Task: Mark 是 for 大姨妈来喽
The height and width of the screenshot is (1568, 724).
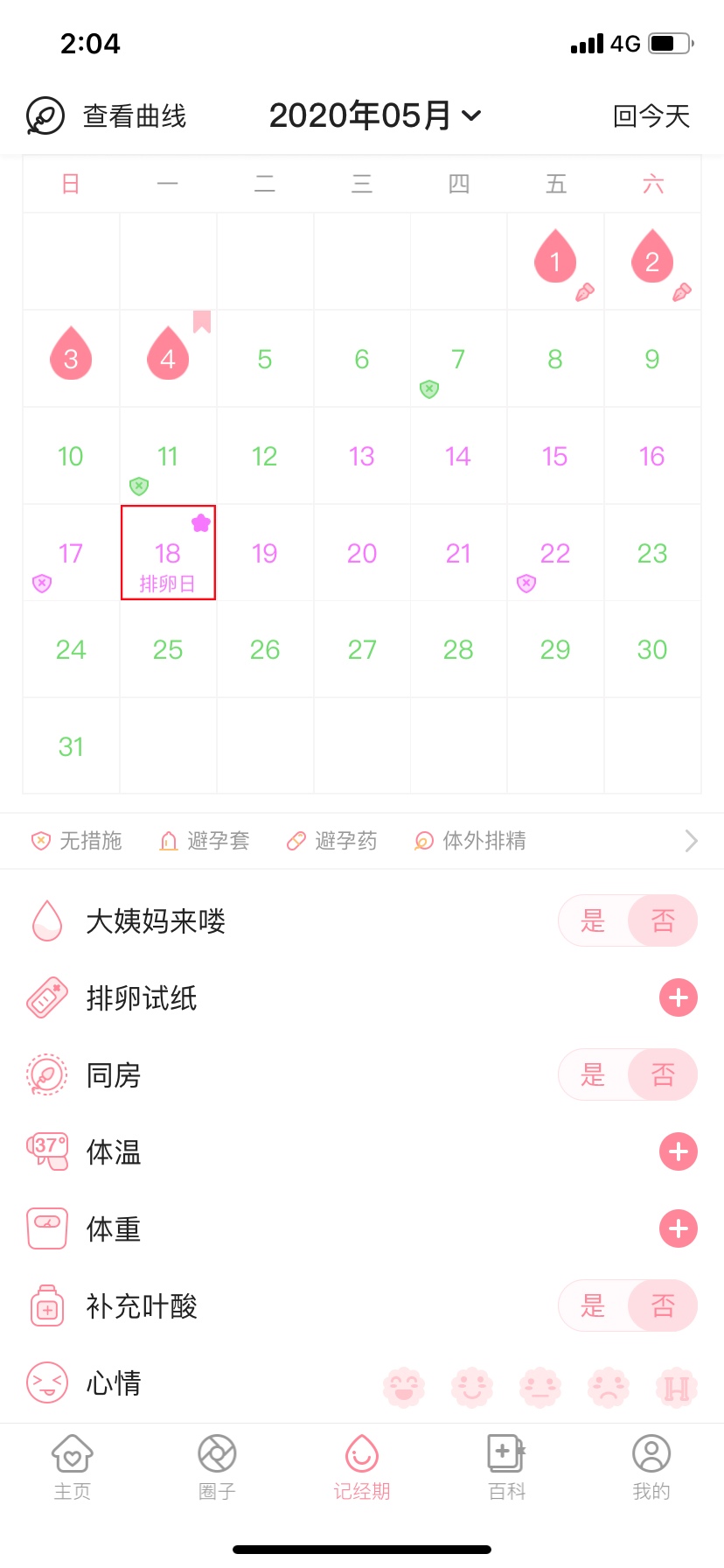Action: [x=594, y=920]
